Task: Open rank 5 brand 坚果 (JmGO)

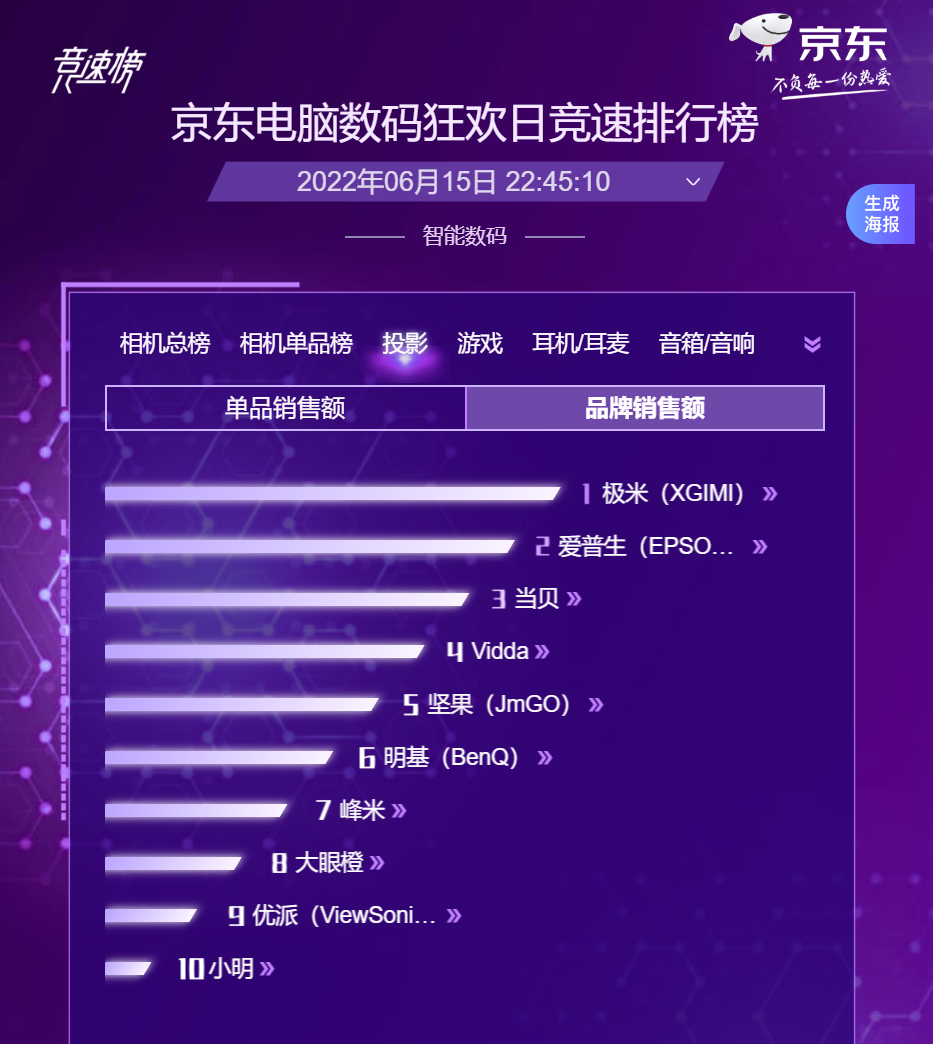Action: point(499,704)
